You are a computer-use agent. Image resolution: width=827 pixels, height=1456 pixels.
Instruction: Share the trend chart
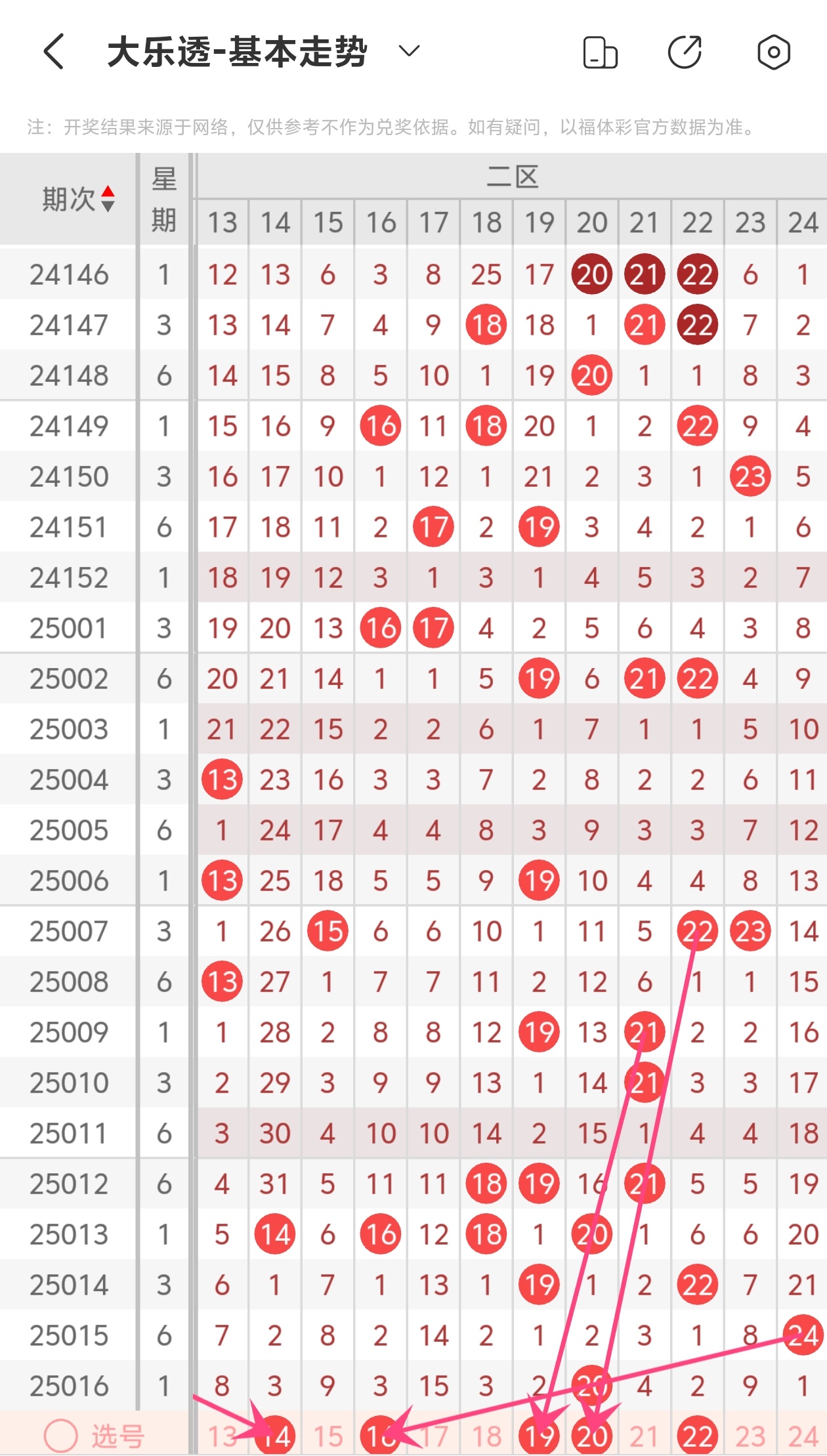tap(685, 52)
